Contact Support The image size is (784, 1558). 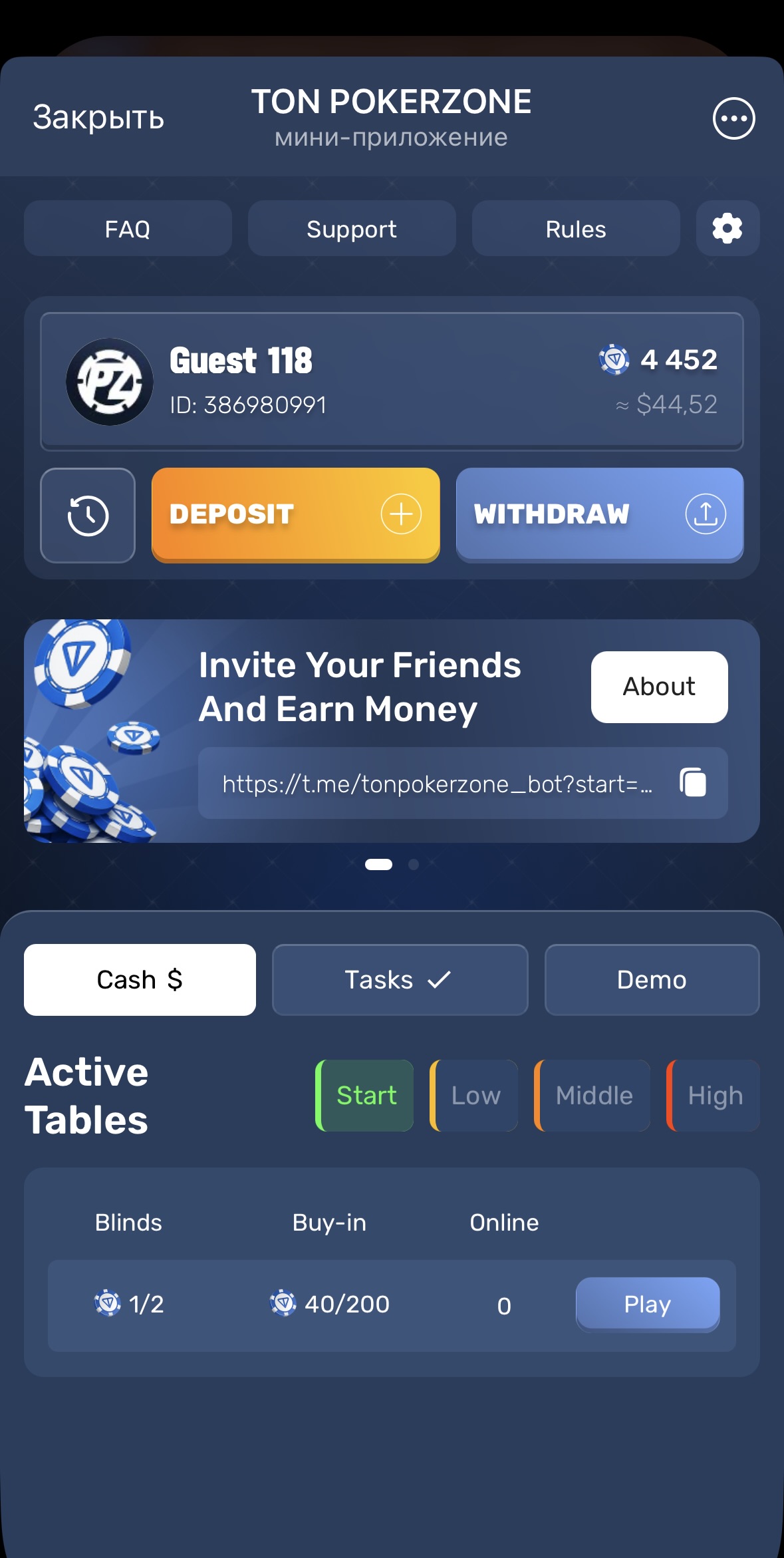tap(352, 229)
